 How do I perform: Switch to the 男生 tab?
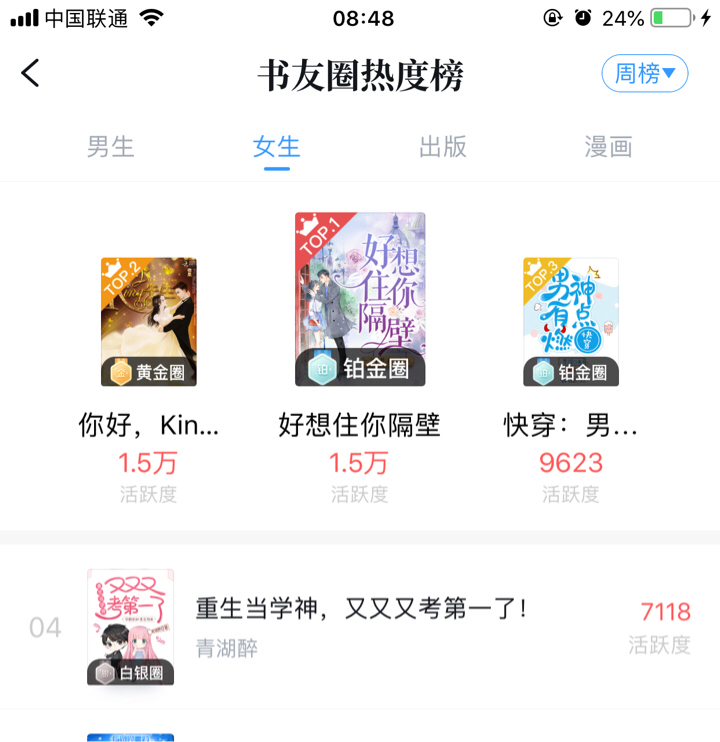(x=110, y=147)
